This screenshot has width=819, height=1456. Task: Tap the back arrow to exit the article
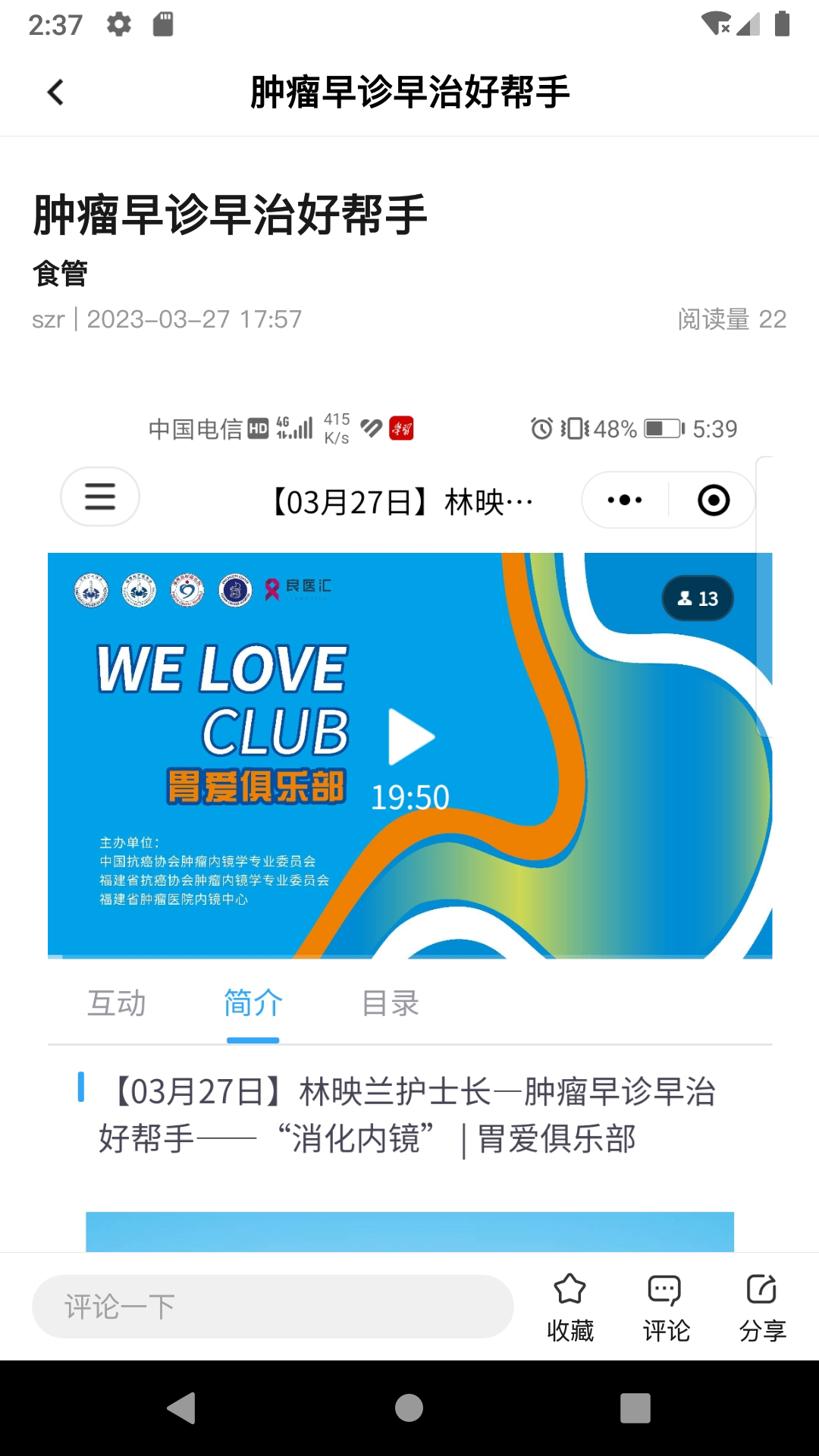pyautogui.click(x=54, y=91)
